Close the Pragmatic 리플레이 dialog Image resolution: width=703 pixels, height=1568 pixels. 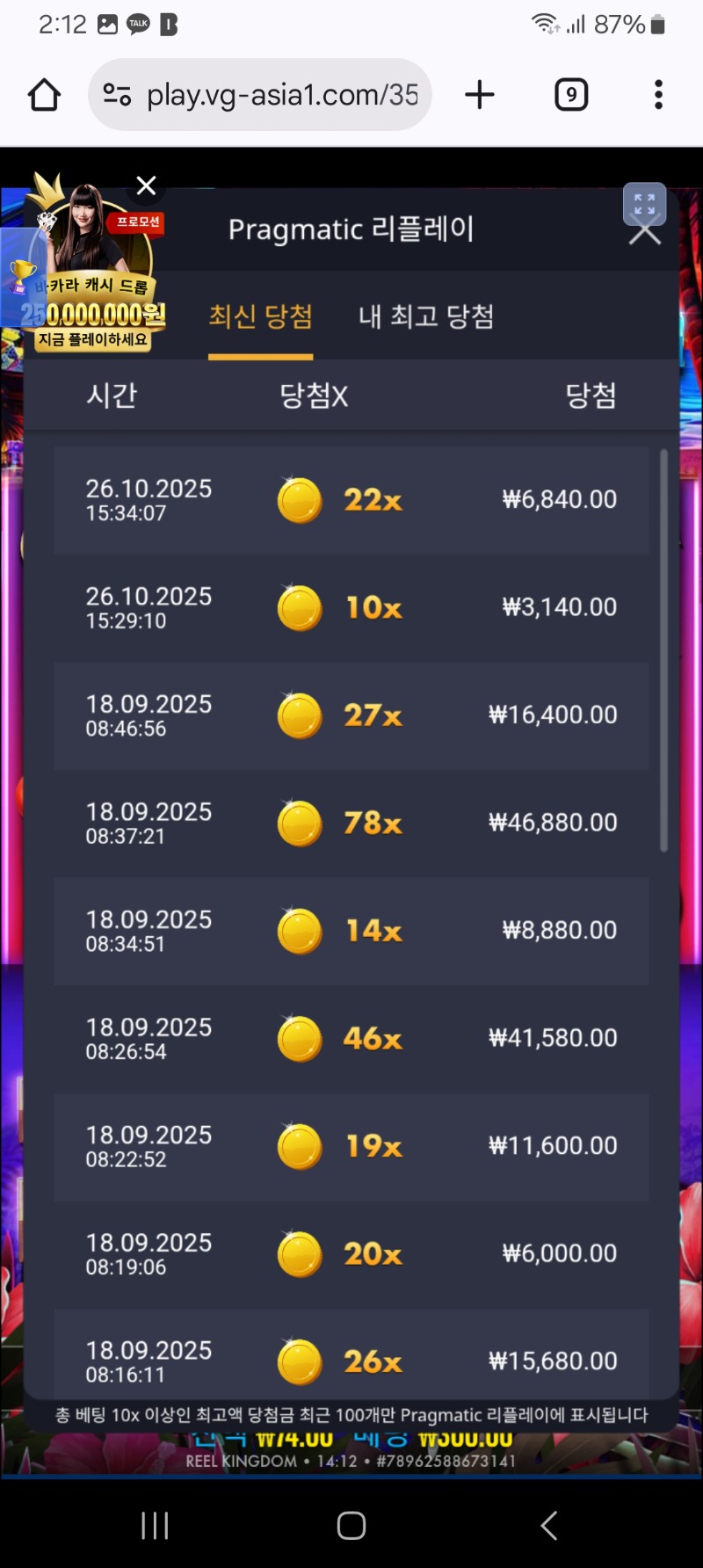tap(646, 236)
